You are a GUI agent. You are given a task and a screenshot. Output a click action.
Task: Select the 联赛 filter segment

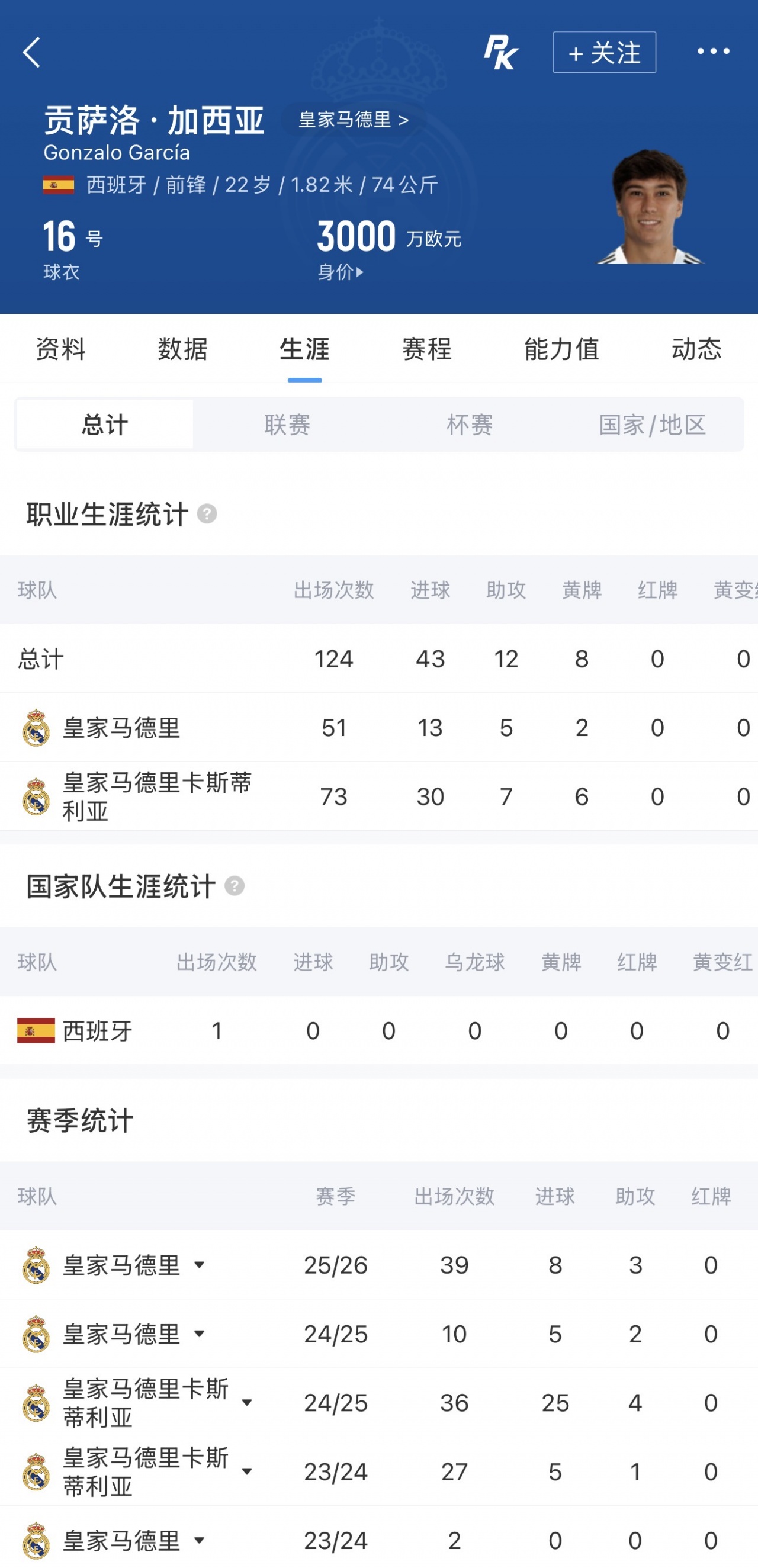point(287,425)
